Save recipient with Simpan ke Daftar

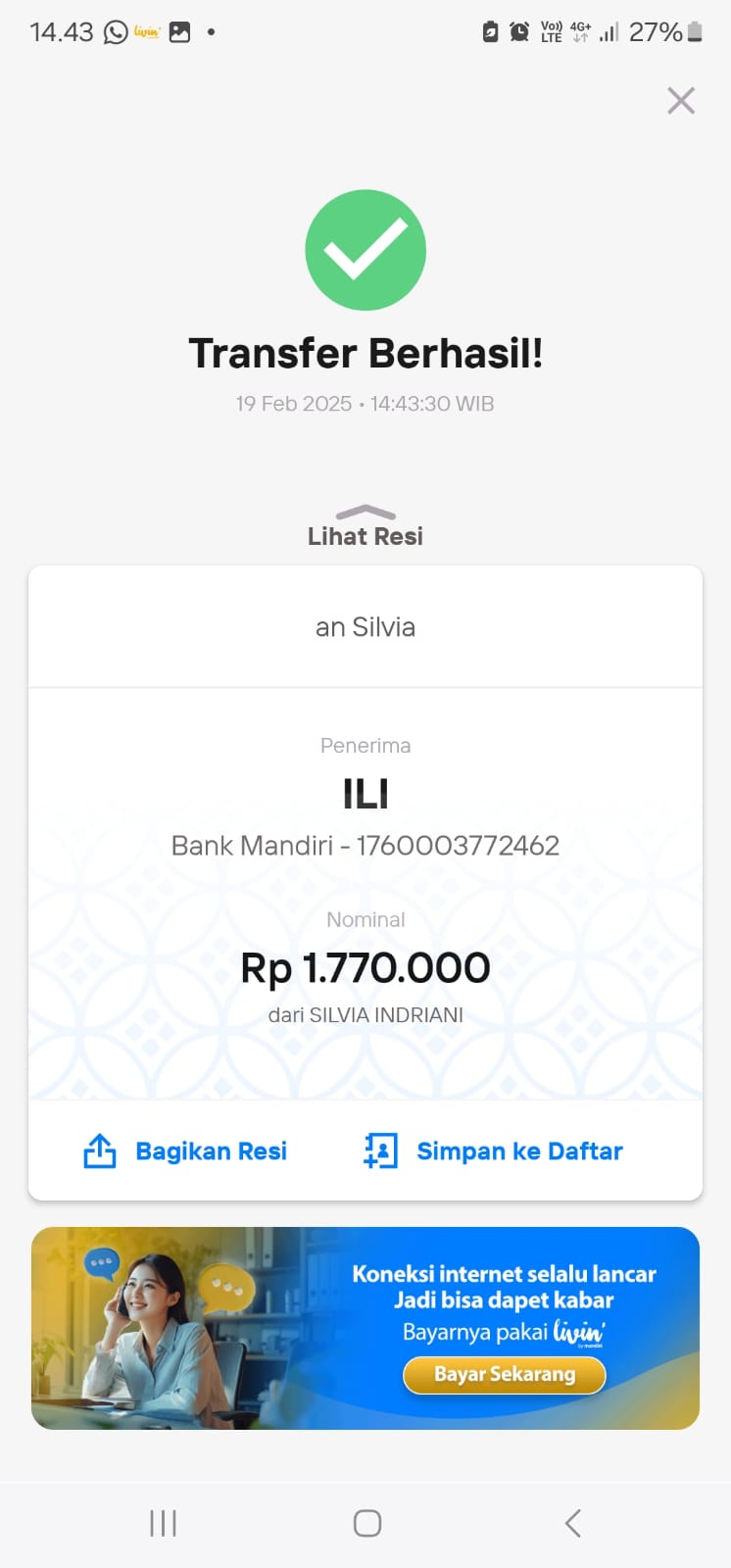tap(493, 1151)
